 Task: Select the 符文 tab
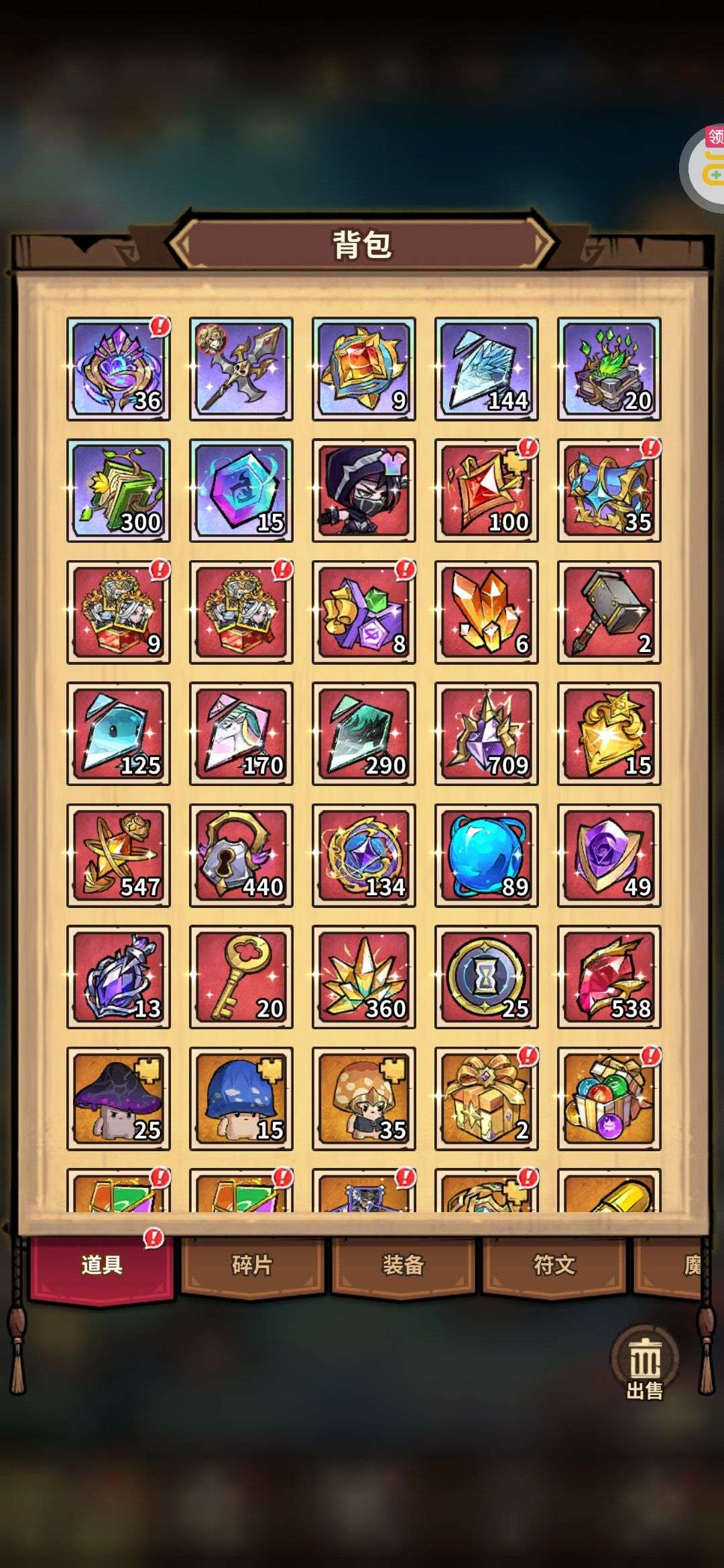coord(554,1264)
